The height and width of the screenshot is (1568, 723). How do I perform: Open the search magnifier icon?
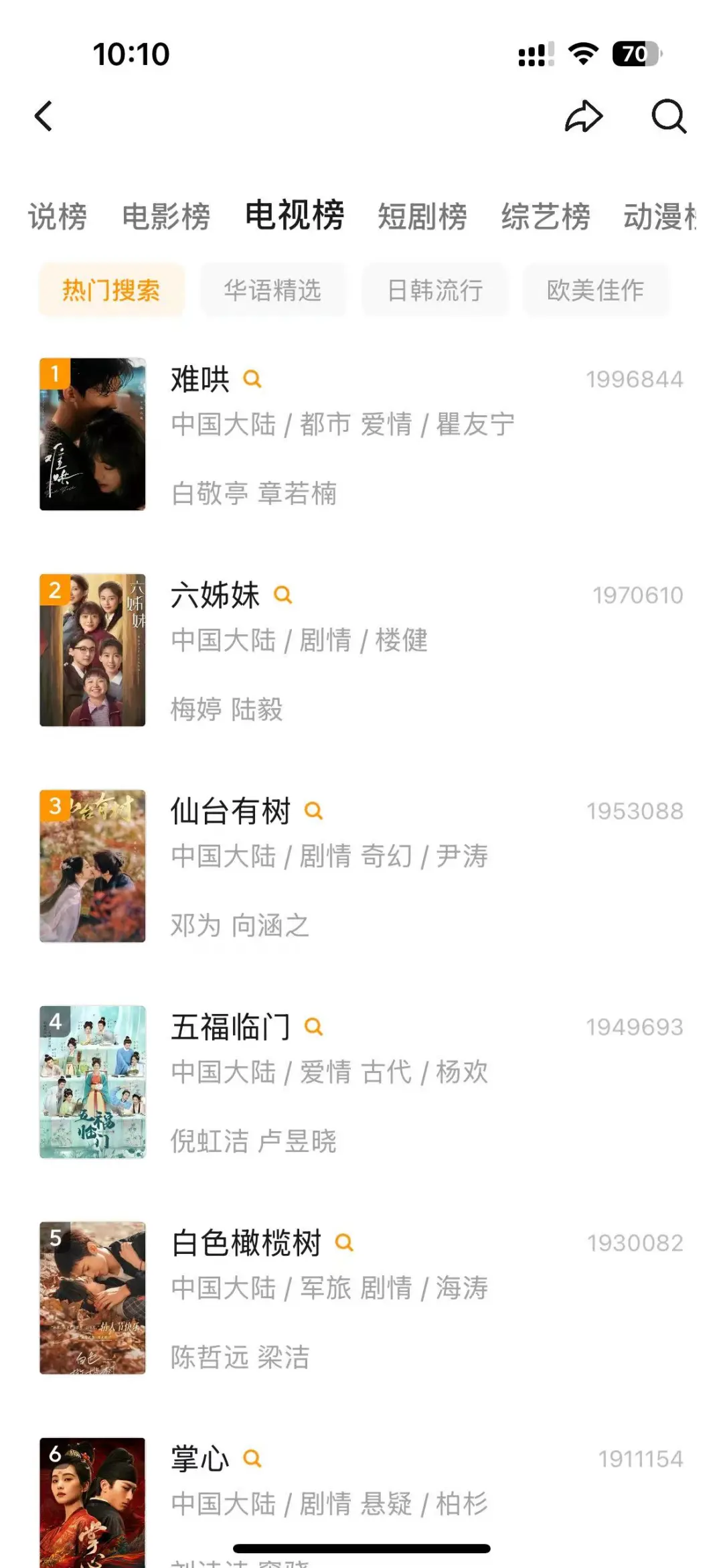click(x=669, y=117)
